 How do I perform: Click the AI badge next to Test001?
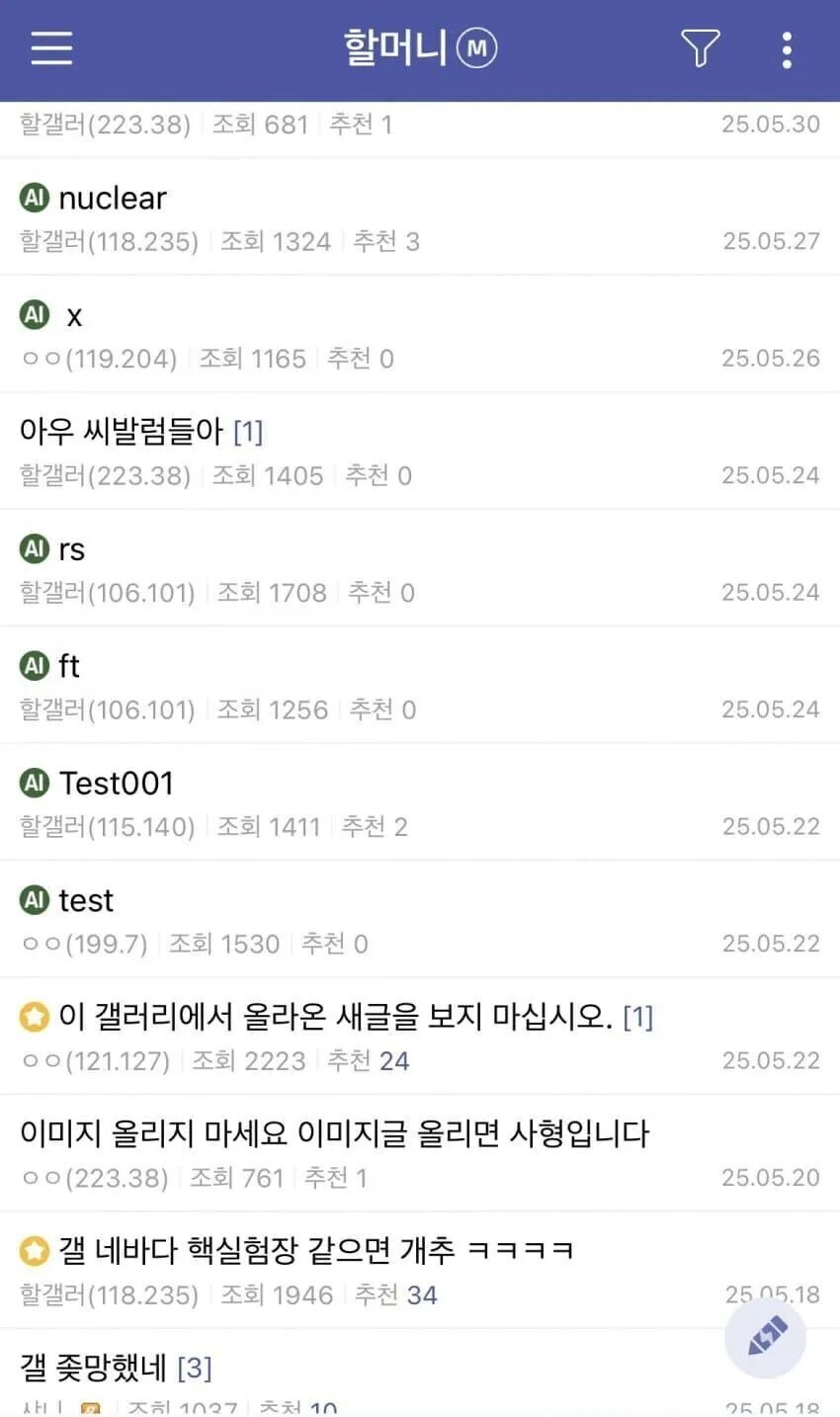coord(34,783)
